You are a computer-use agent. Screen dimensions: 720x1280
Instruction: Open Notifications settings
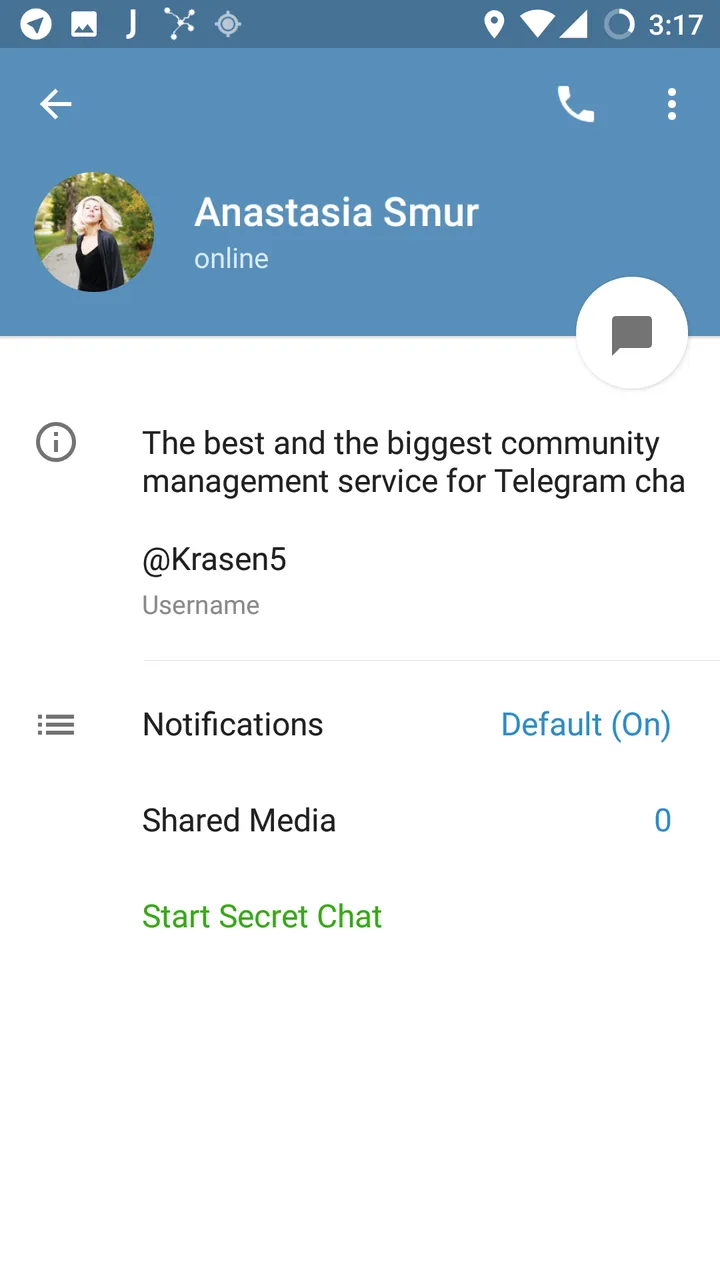(360, 724)
